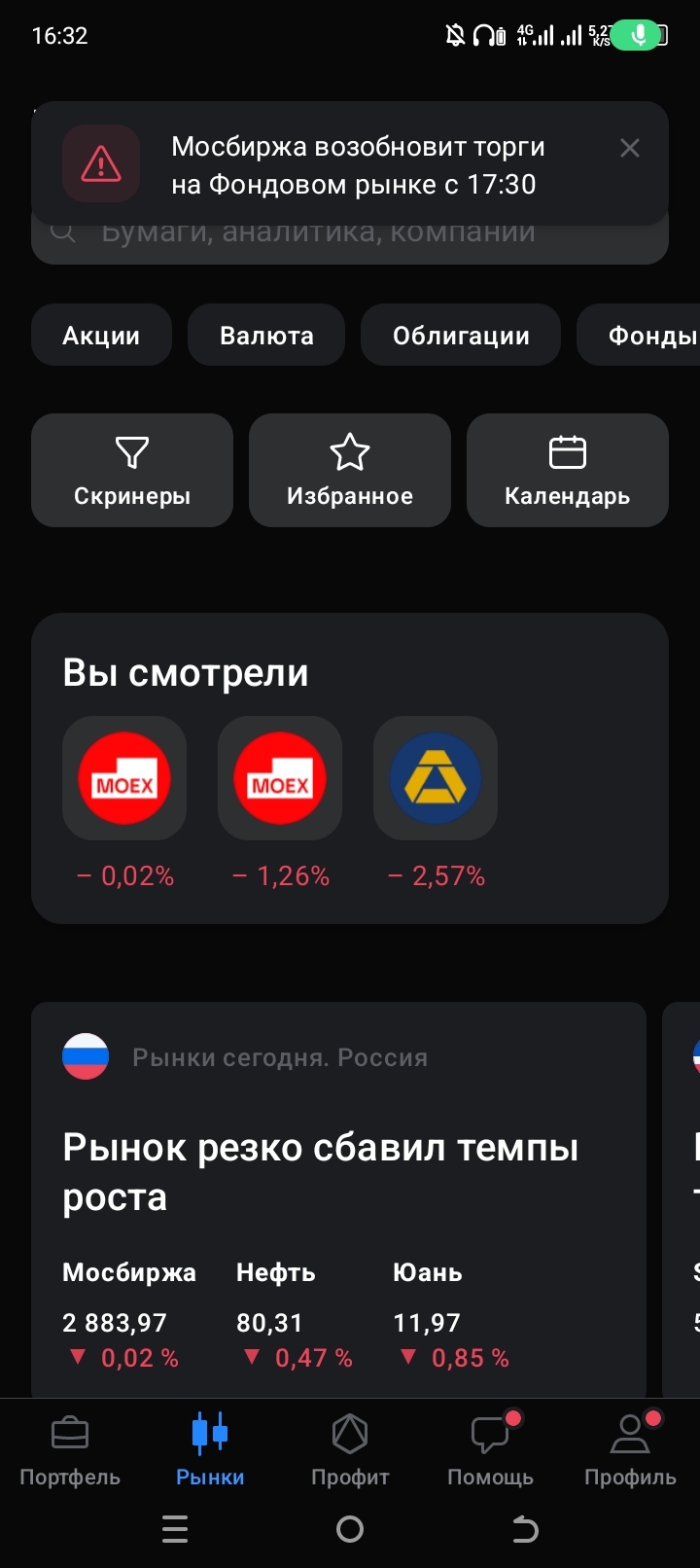Screen dimensions: 700x1568
Task: Open the MOEX tile showing −0,02%
Action: tap(124, 779)
